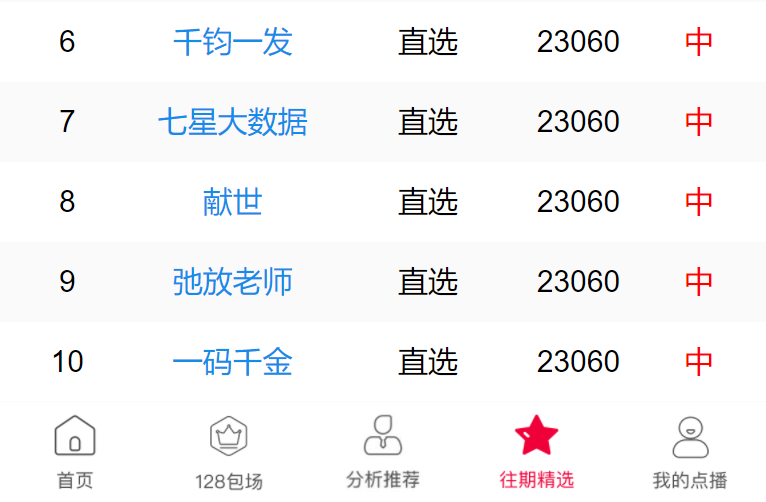Switch to the 128包场 tab
The width and height of the screenshot is (766, 502).
click(x=229, y=452)
